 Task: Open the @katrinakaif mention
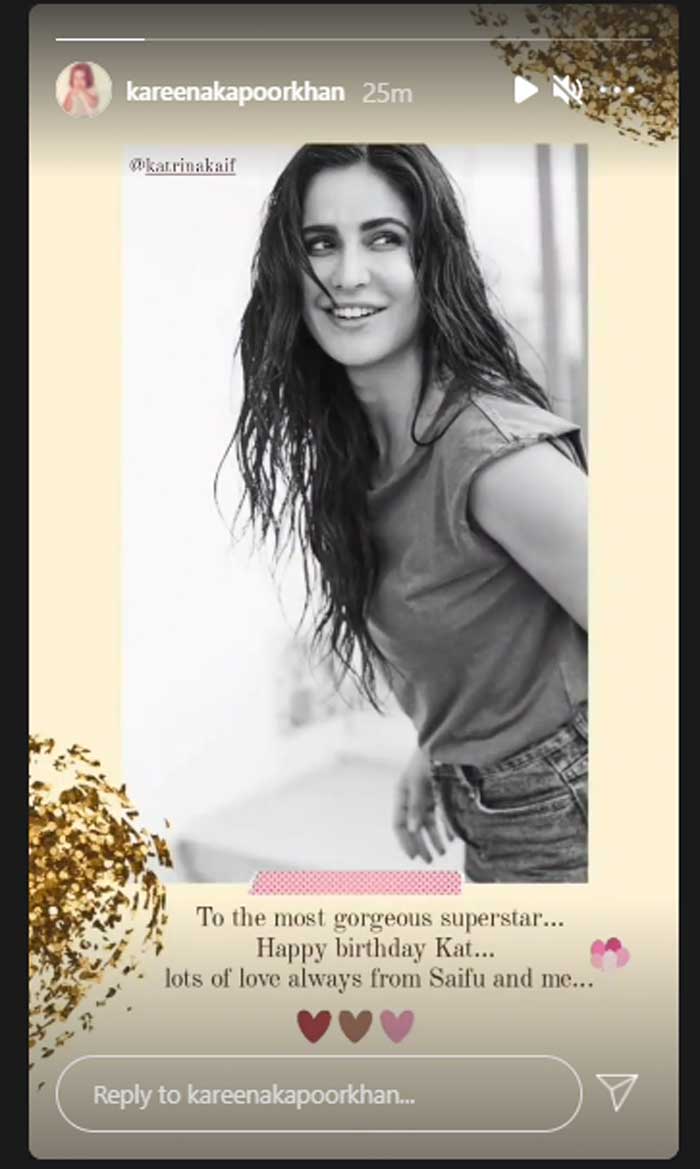tap(183, 166)
